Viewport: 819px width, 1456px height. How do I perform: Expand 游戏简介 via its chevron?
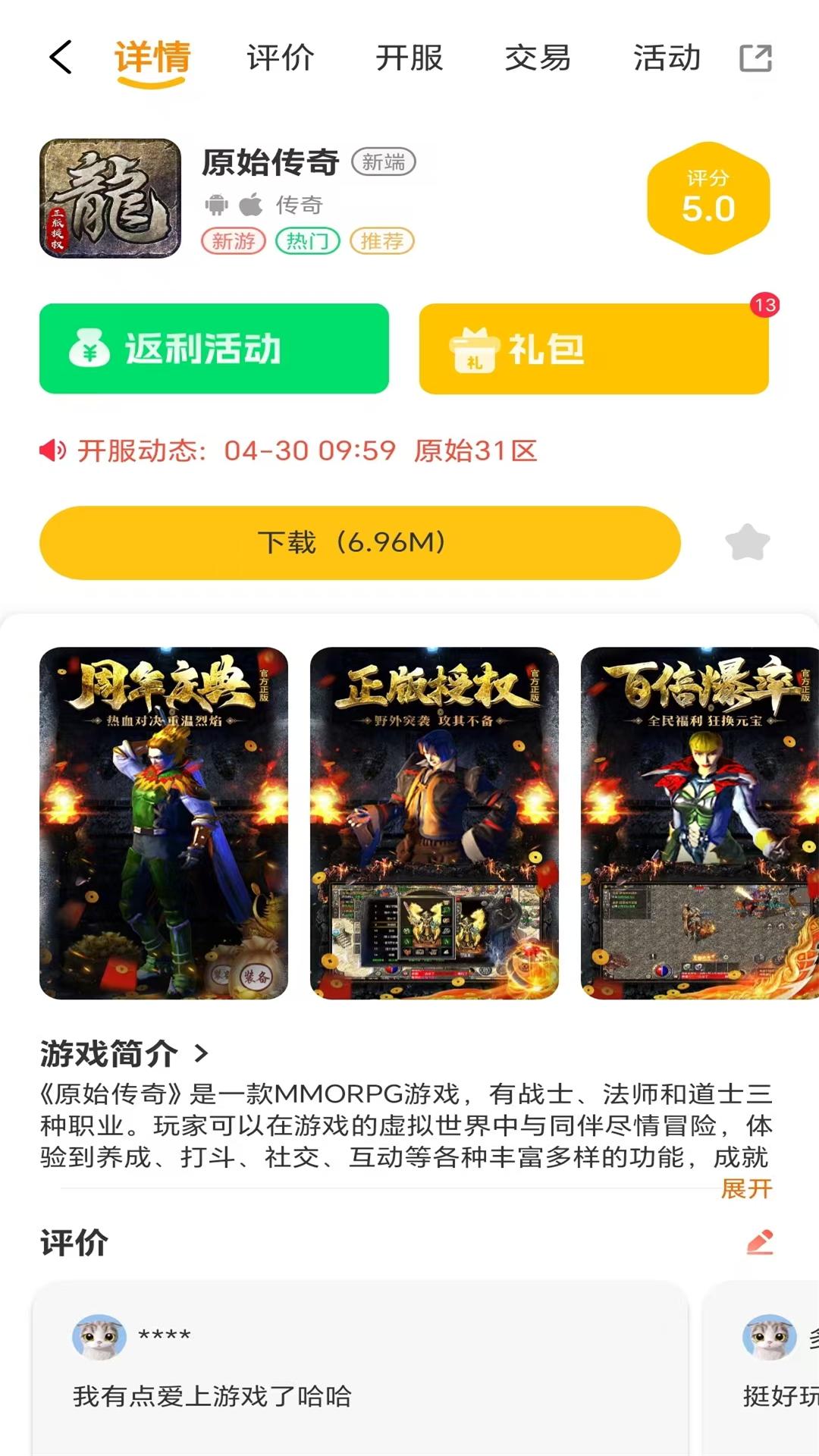pos(199,1052)
